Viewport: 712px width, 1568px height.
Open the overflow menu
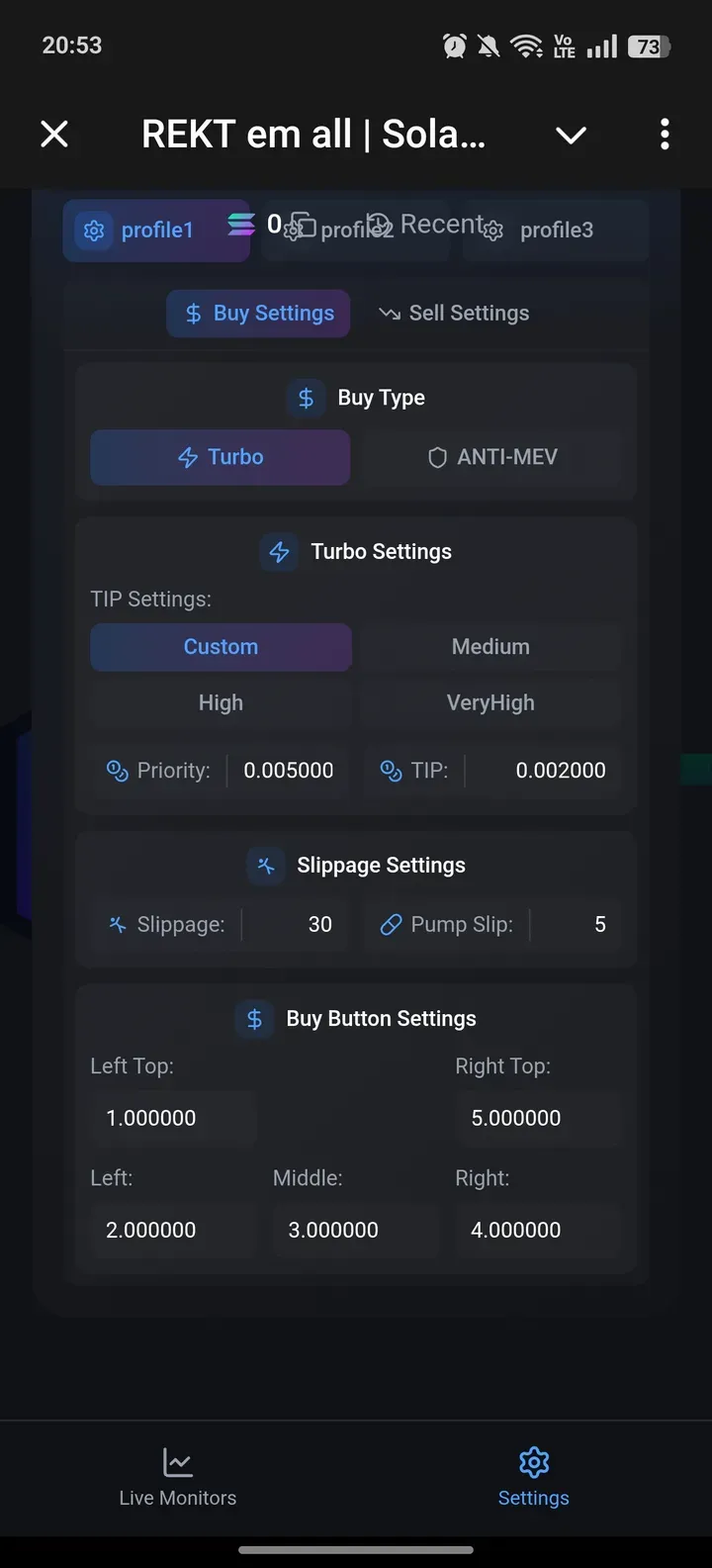pos(665,134)
